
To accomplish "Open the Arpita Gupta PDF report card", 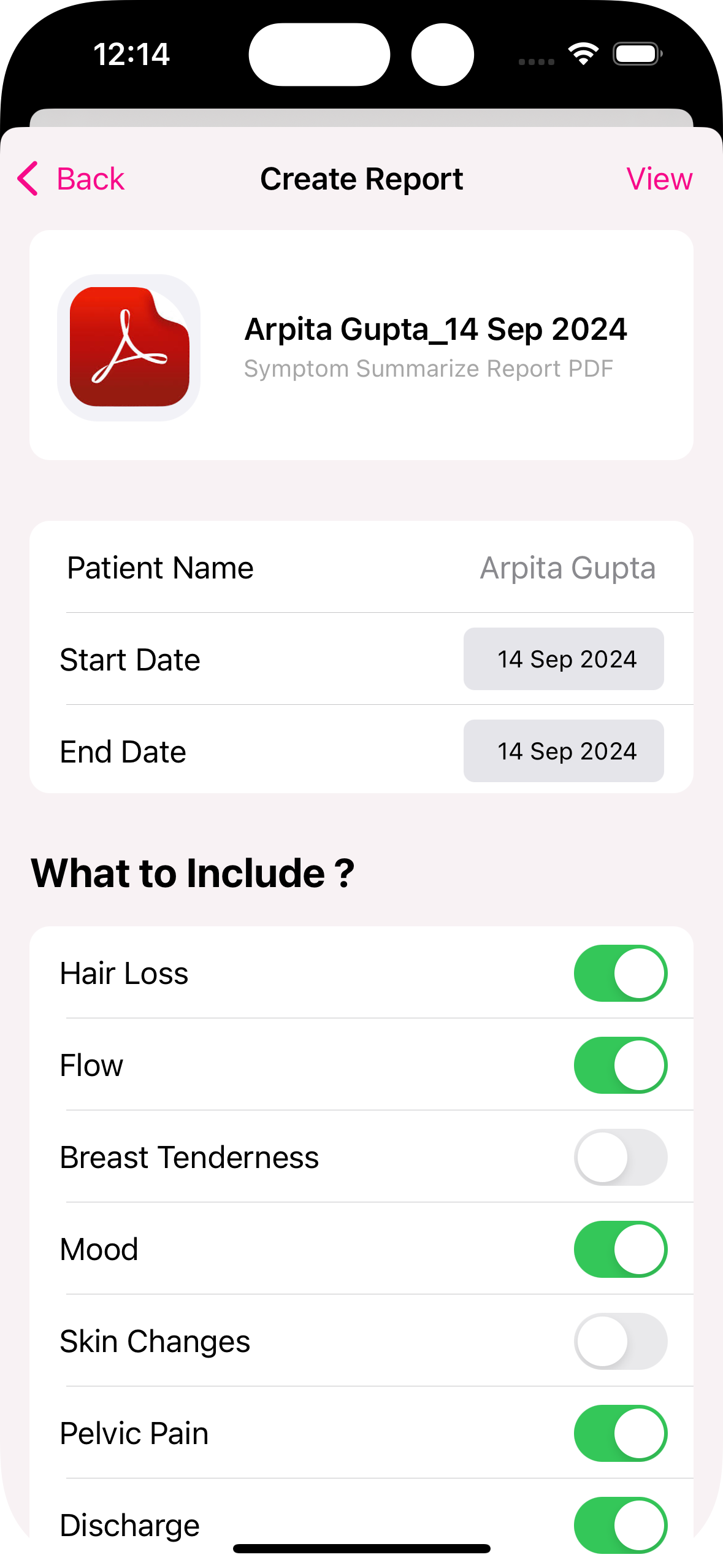I will coord(361,345).
